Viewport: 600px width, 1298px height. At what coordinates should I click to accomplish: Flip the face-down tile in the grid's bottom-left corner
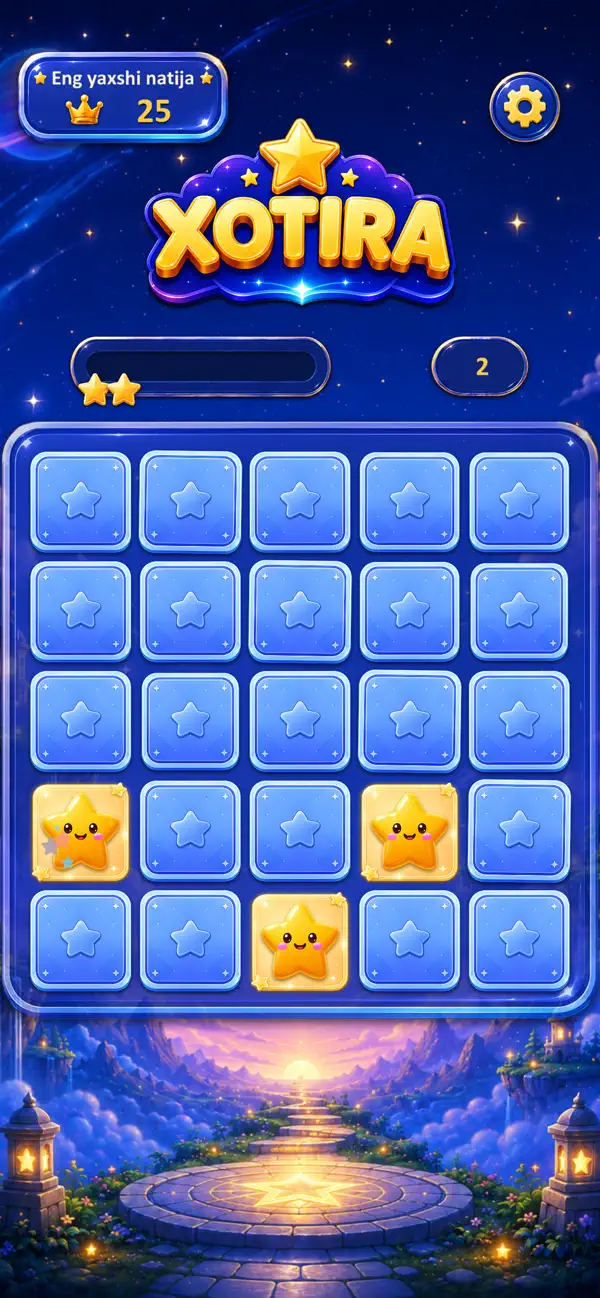(80, 940)
